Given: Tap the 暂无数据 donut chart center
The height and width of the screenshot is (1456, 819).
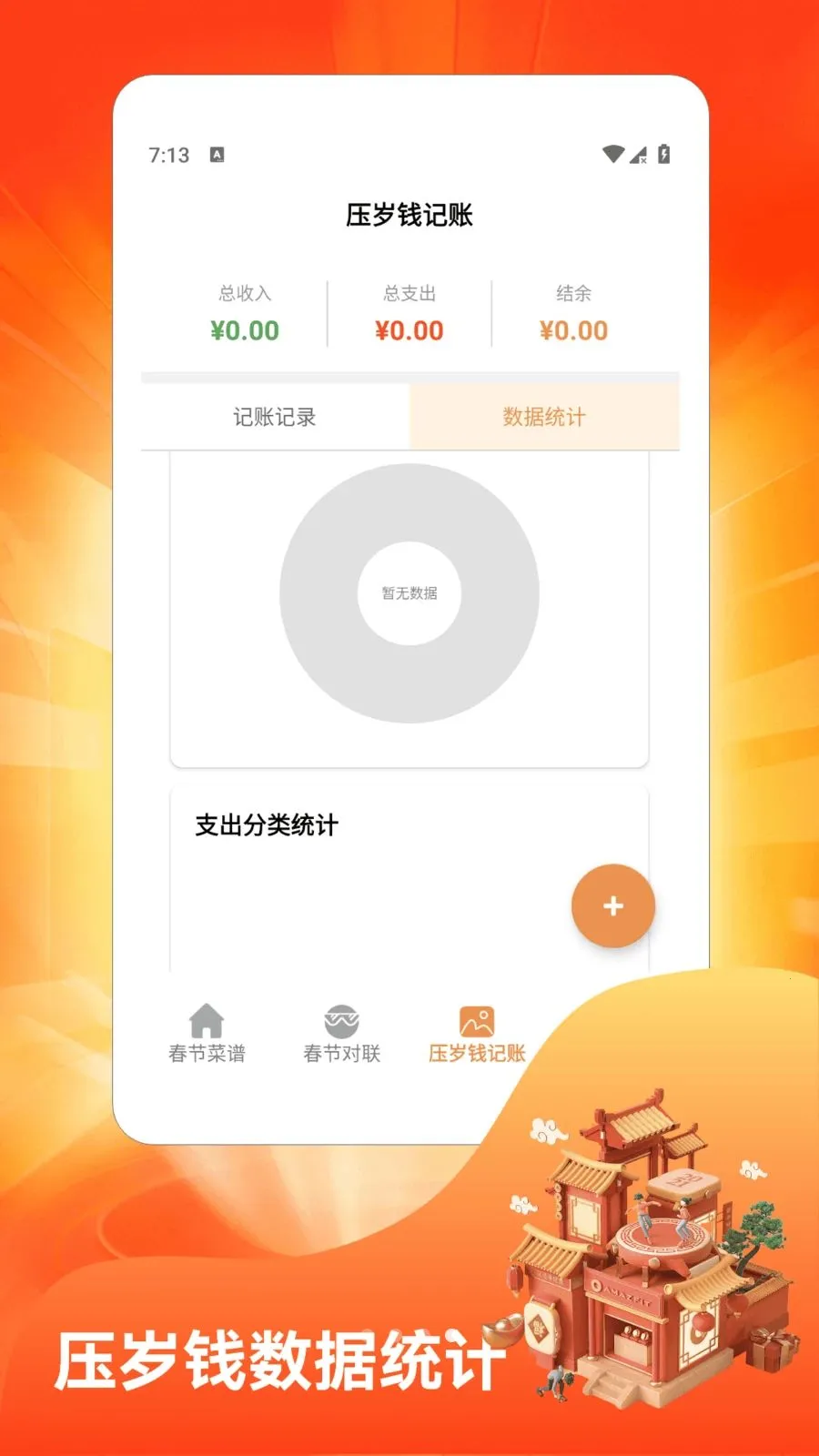Looking at the screenshot, I should (409, 592).
